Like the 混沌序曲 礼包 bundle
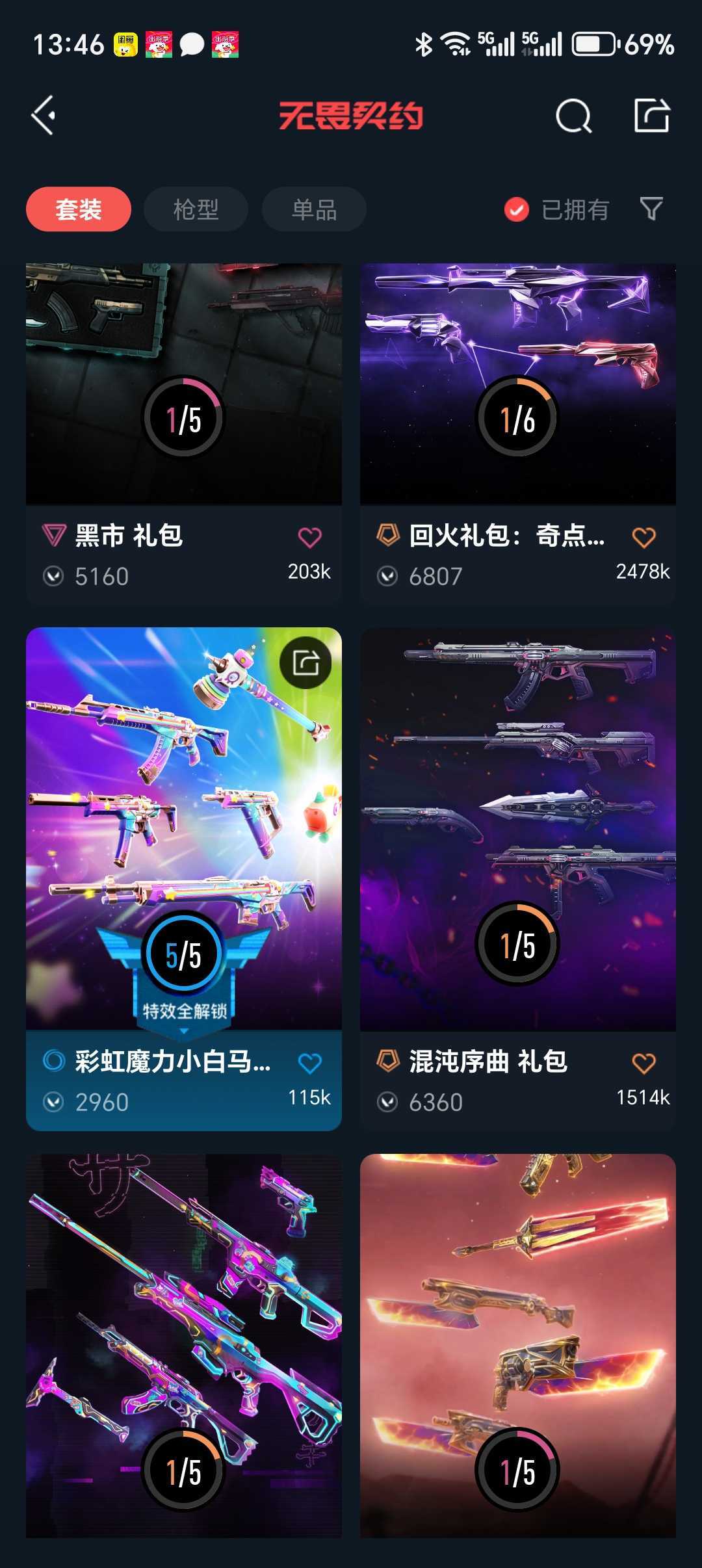This screenshot has height=1568, width=702. tap(644, 1064)
